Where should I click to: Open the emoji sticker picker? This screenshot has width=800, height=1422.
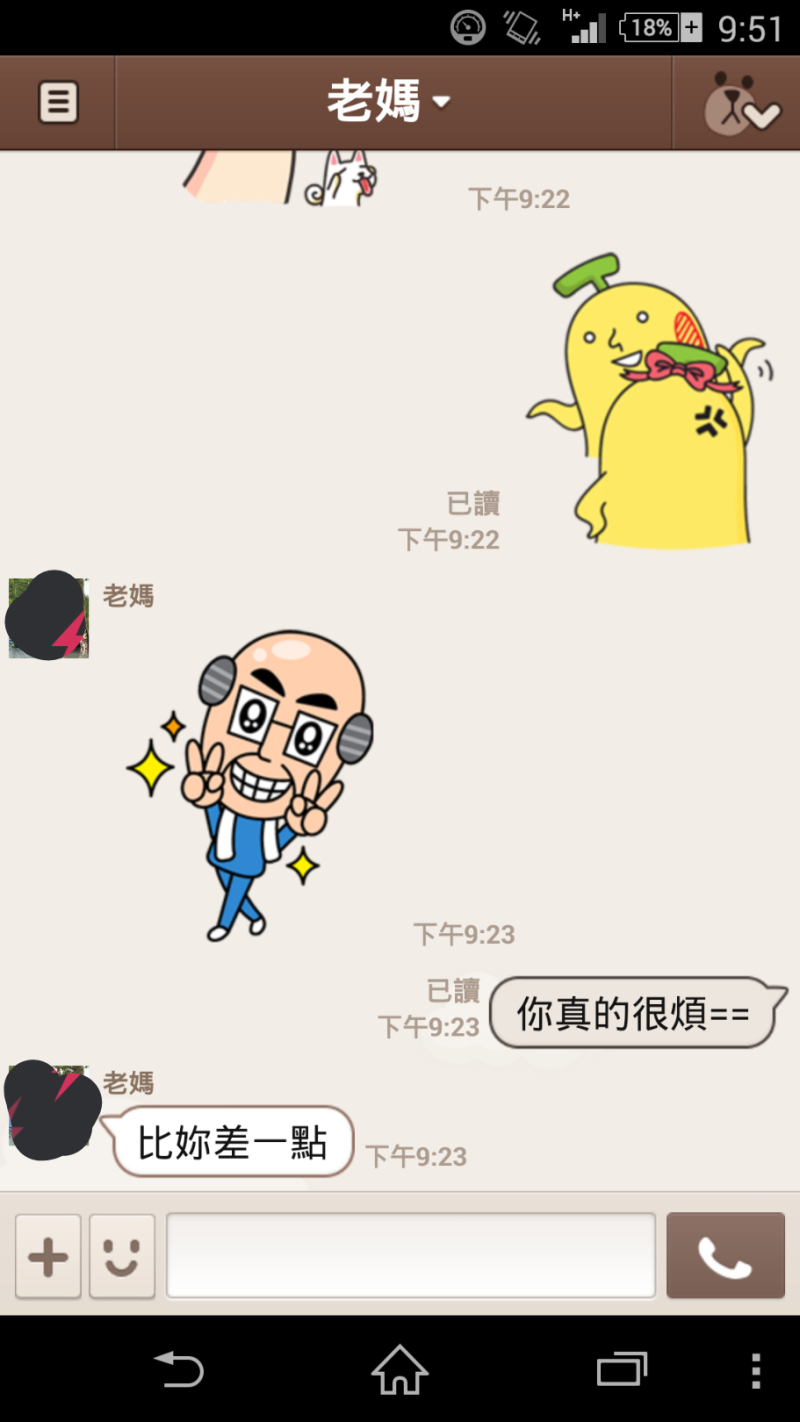pos(122,1256)
